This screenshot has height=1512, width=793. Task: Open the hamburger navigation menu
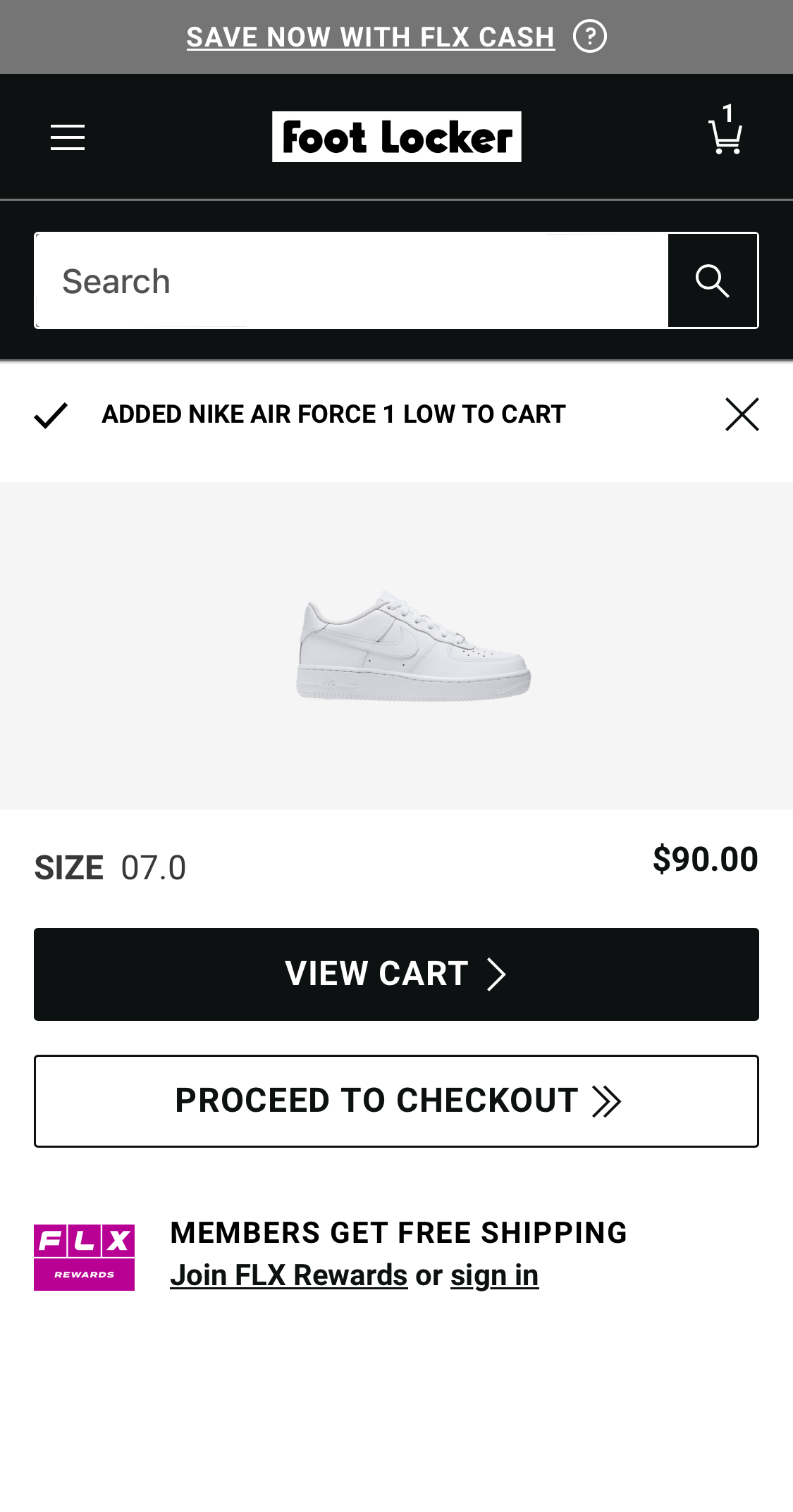tap(67, 137)
